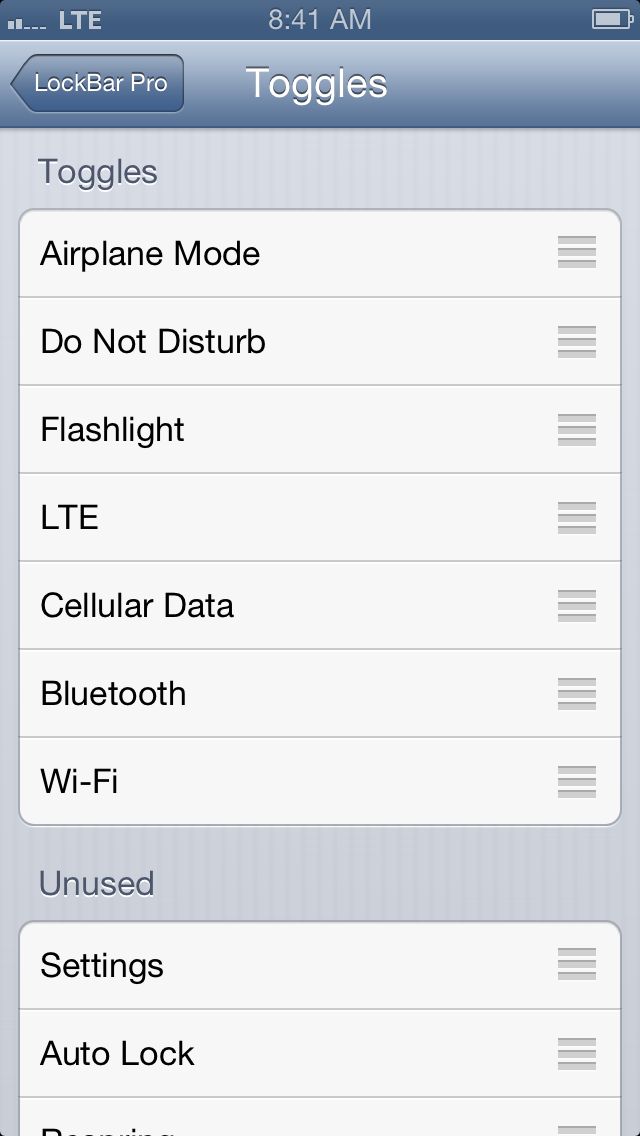
Task: Grab the reorder handle next to Settings
Action: [x=577, y=966]
